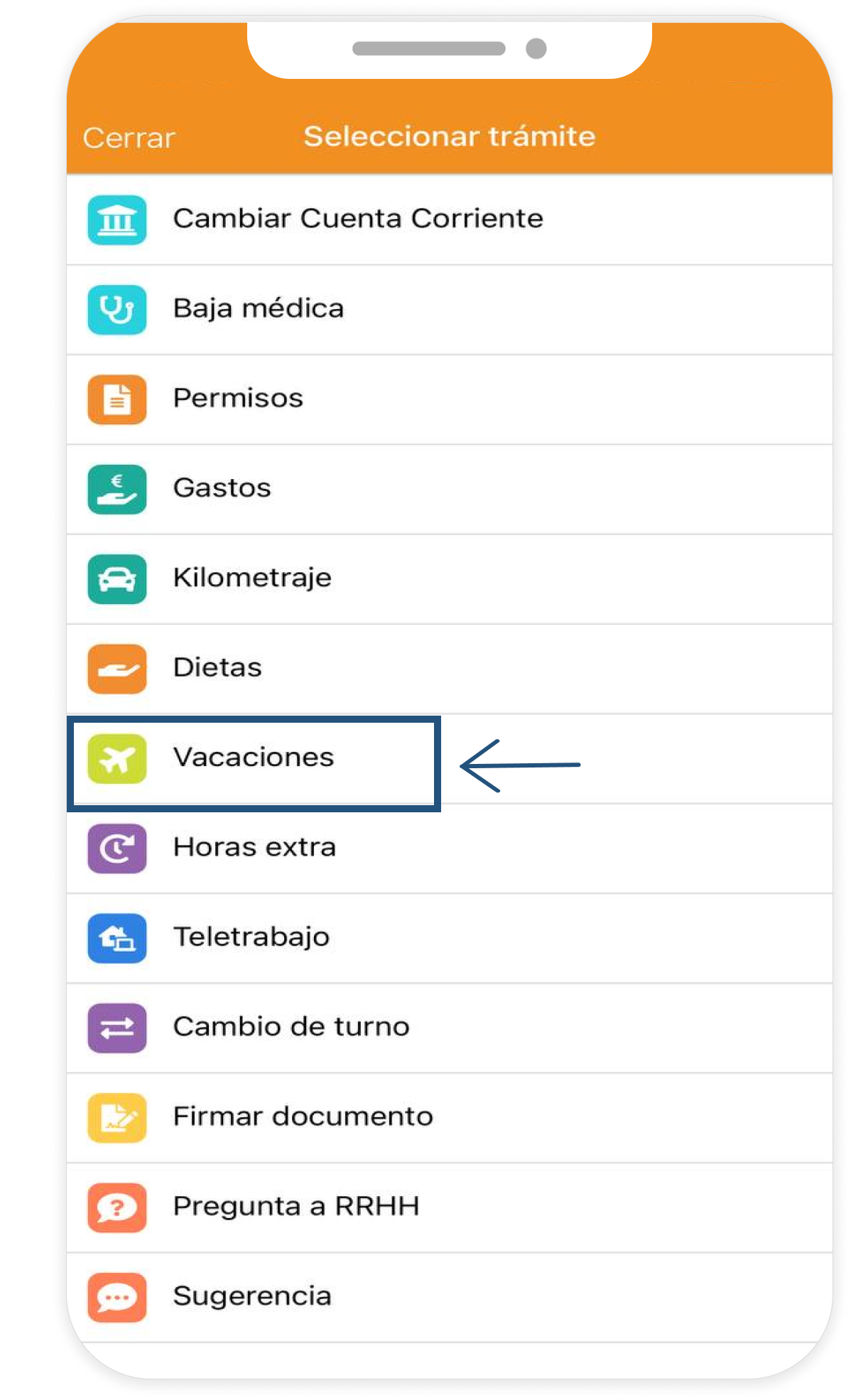Tap Cerrar to close the screen
This screenshot has height=1400, width=851.
[129, 137]
